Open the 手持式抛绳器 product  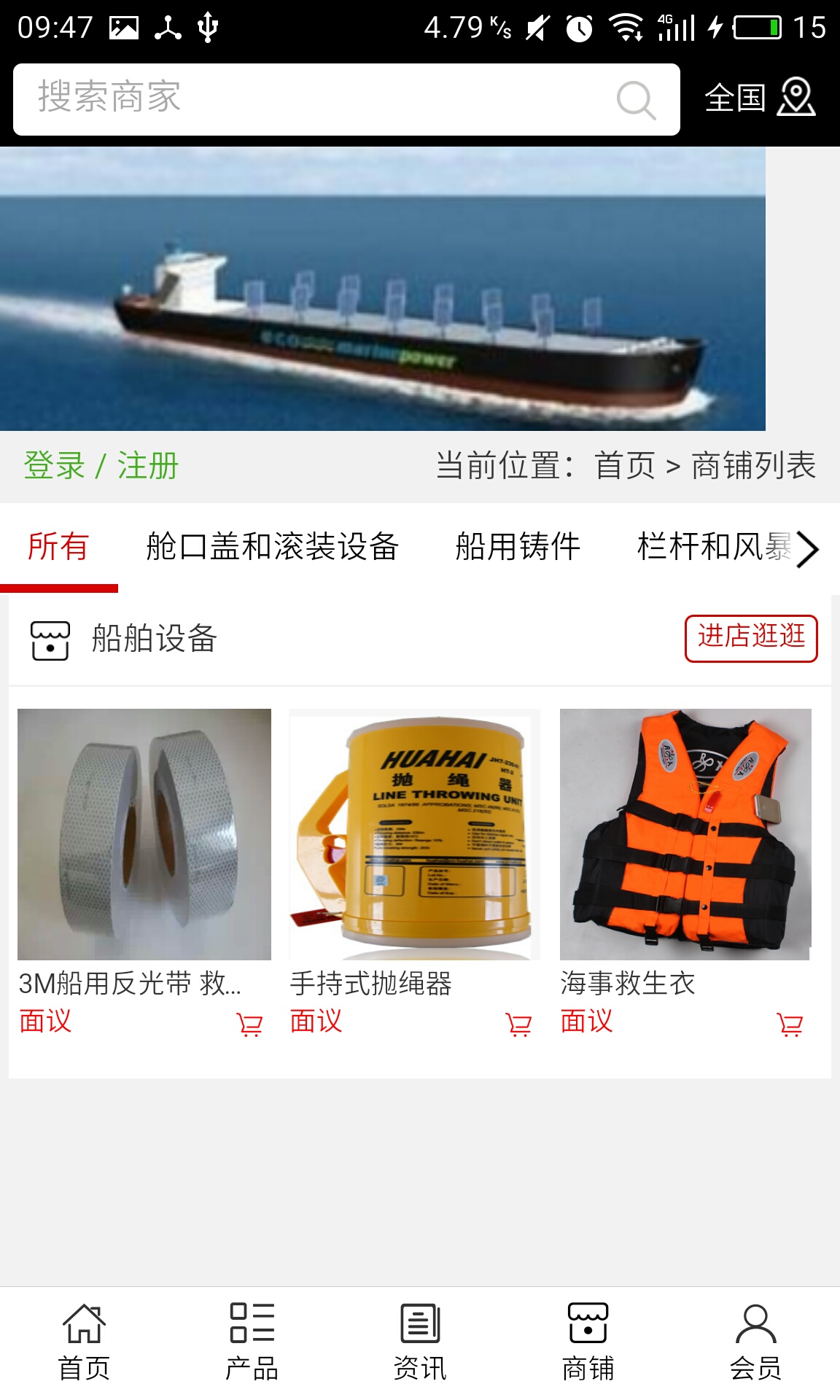click(x=414, y=834)
